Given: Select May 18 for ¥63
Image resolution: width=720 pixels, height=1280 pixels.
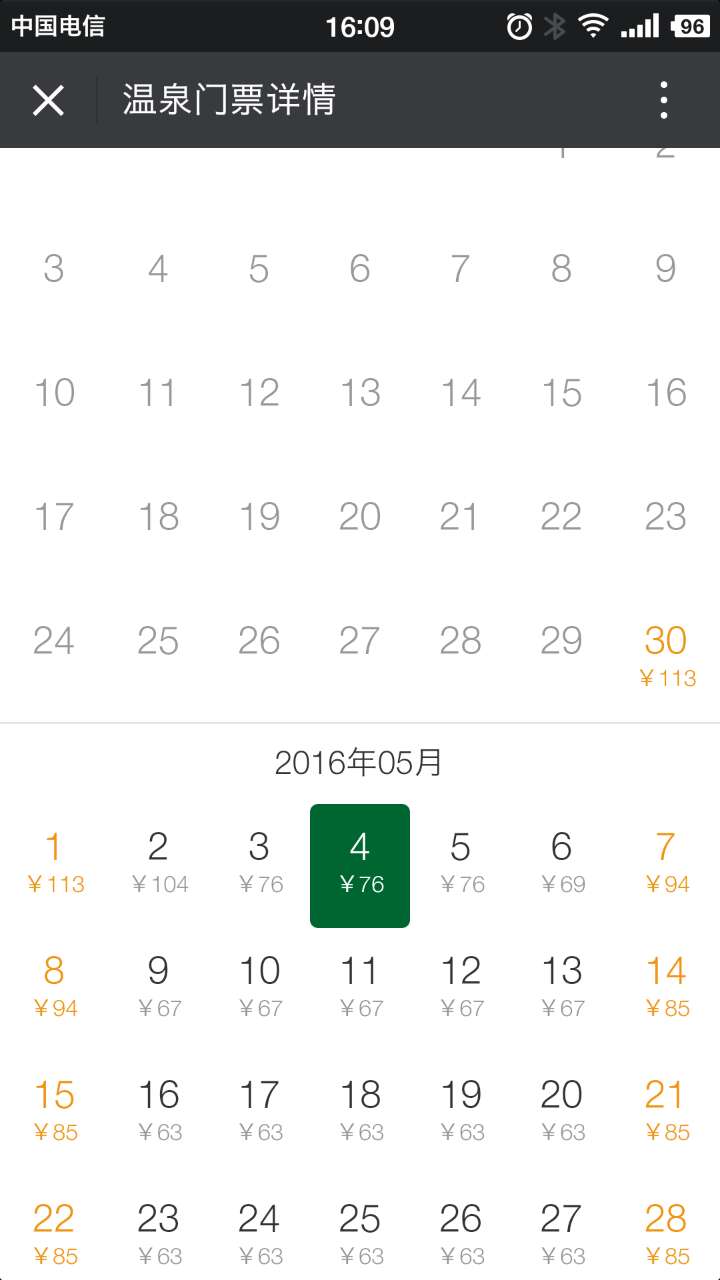Looking at the screenshot, I should coord(360,1112).
